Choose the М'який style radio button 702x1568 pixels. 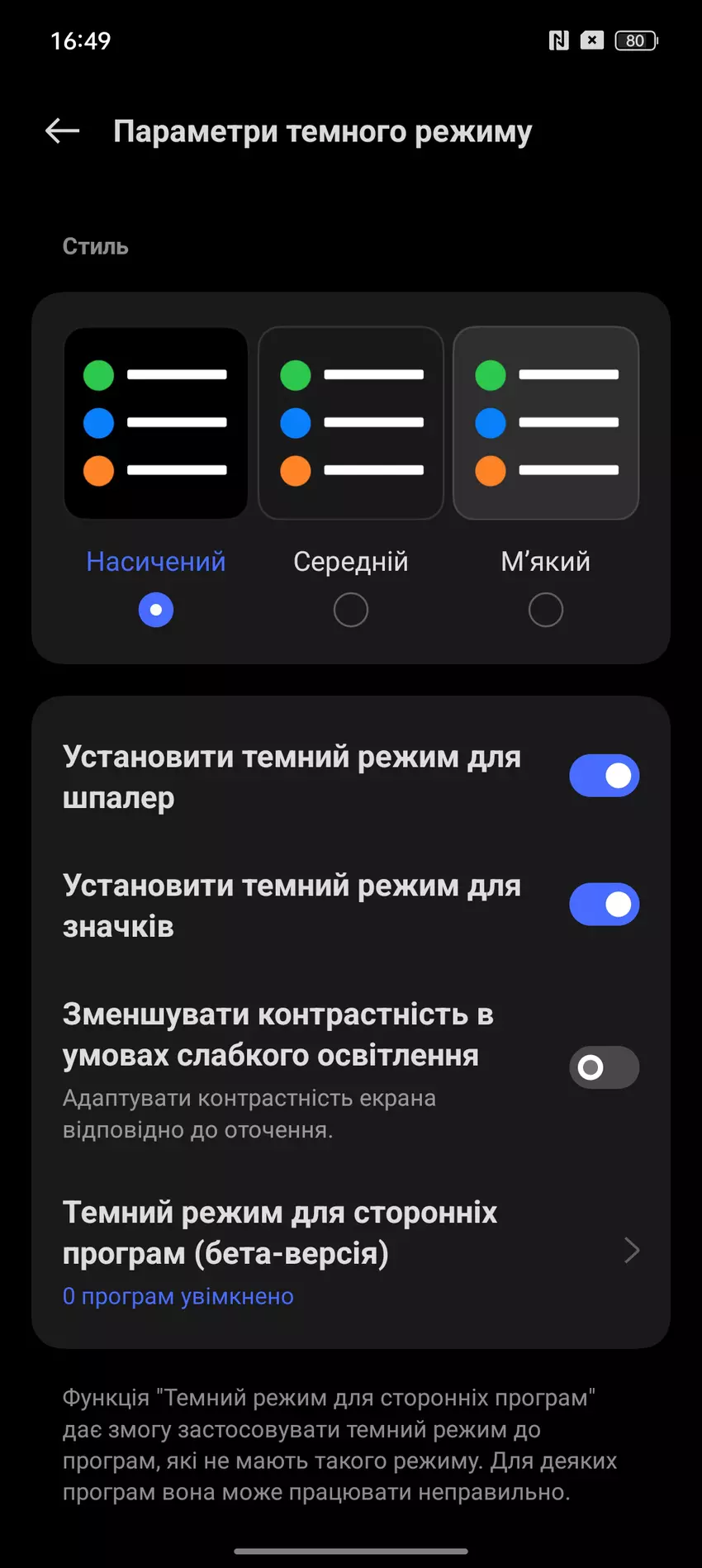546,611
